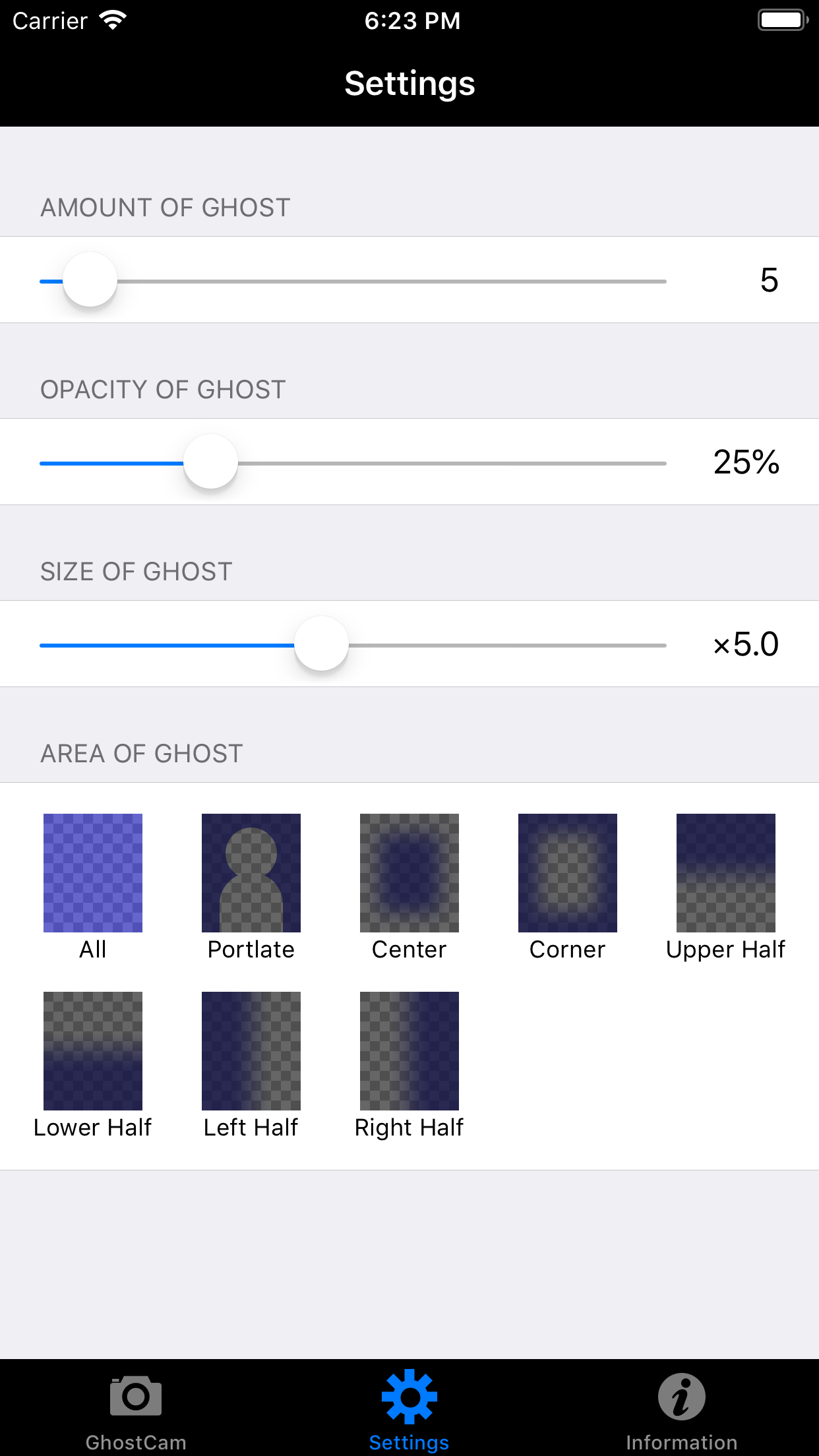Click the Opacity of Ghost slider knob
The image size is (819, 1456).
(x=210, y=462)
